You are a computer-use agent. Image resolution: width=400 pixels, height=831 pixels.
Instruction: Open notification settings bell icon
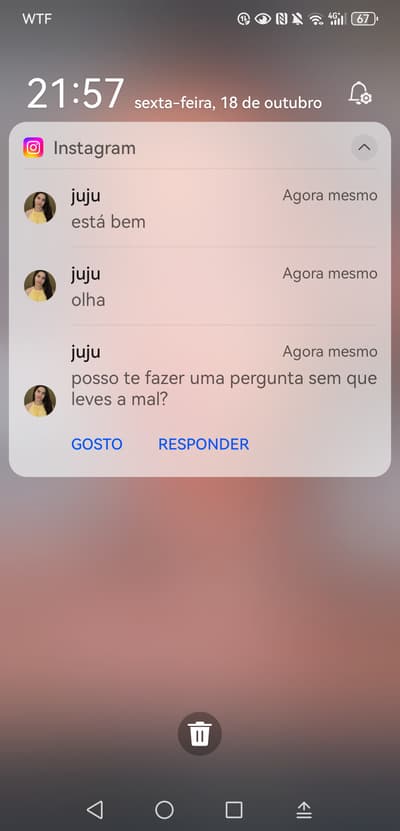point(360,94)
